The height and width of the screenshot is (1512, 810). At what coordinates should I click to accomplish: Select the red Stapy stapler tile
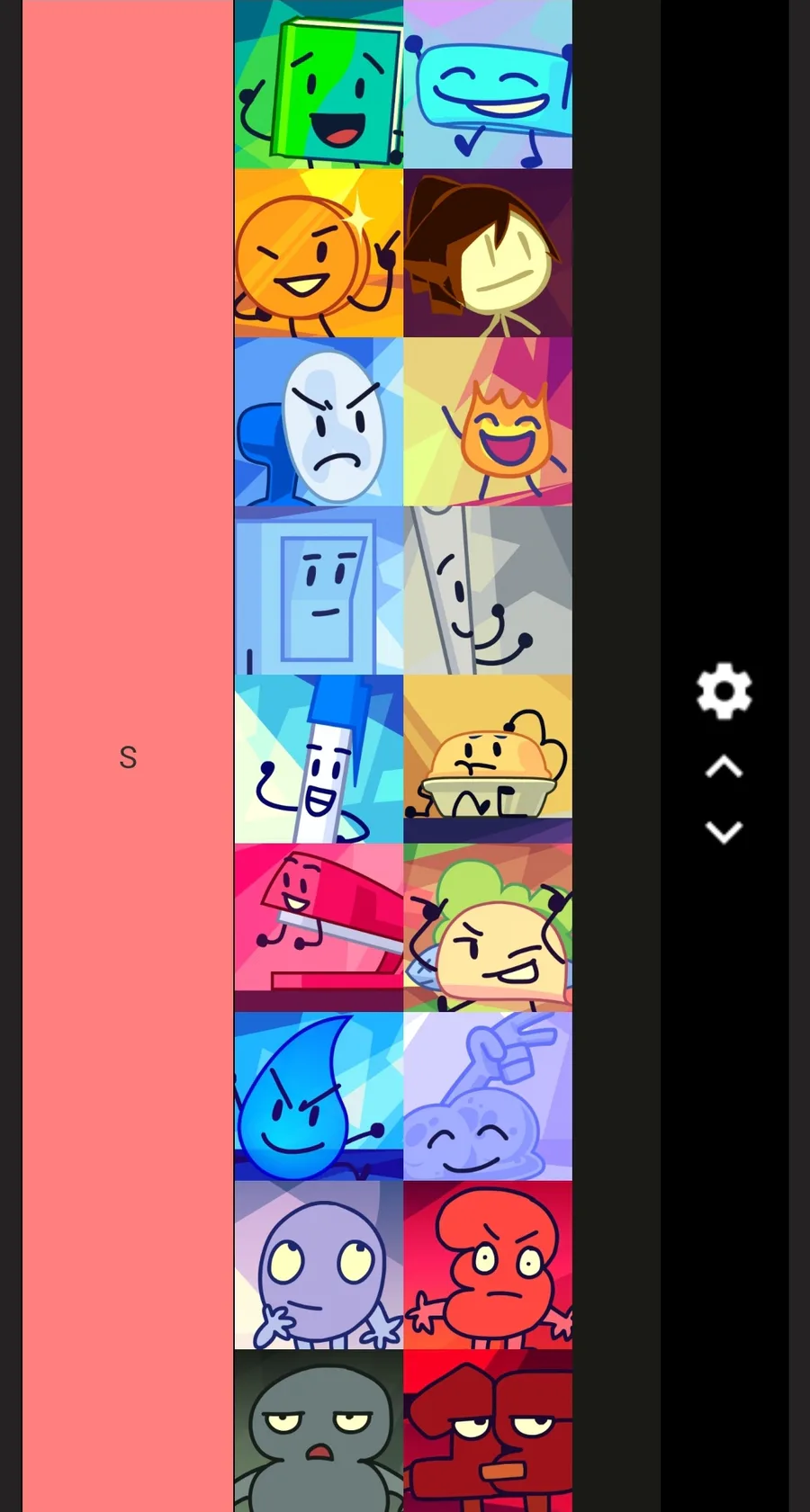click(x=319, y=927)
